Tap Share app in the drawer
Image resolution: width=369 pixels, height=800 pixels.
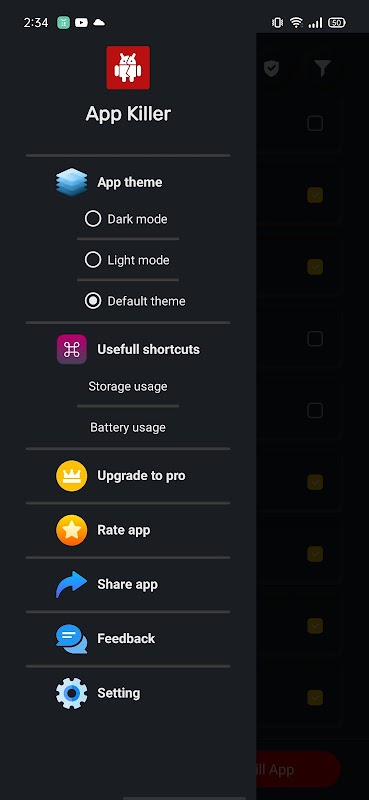(x=128, y=584)
